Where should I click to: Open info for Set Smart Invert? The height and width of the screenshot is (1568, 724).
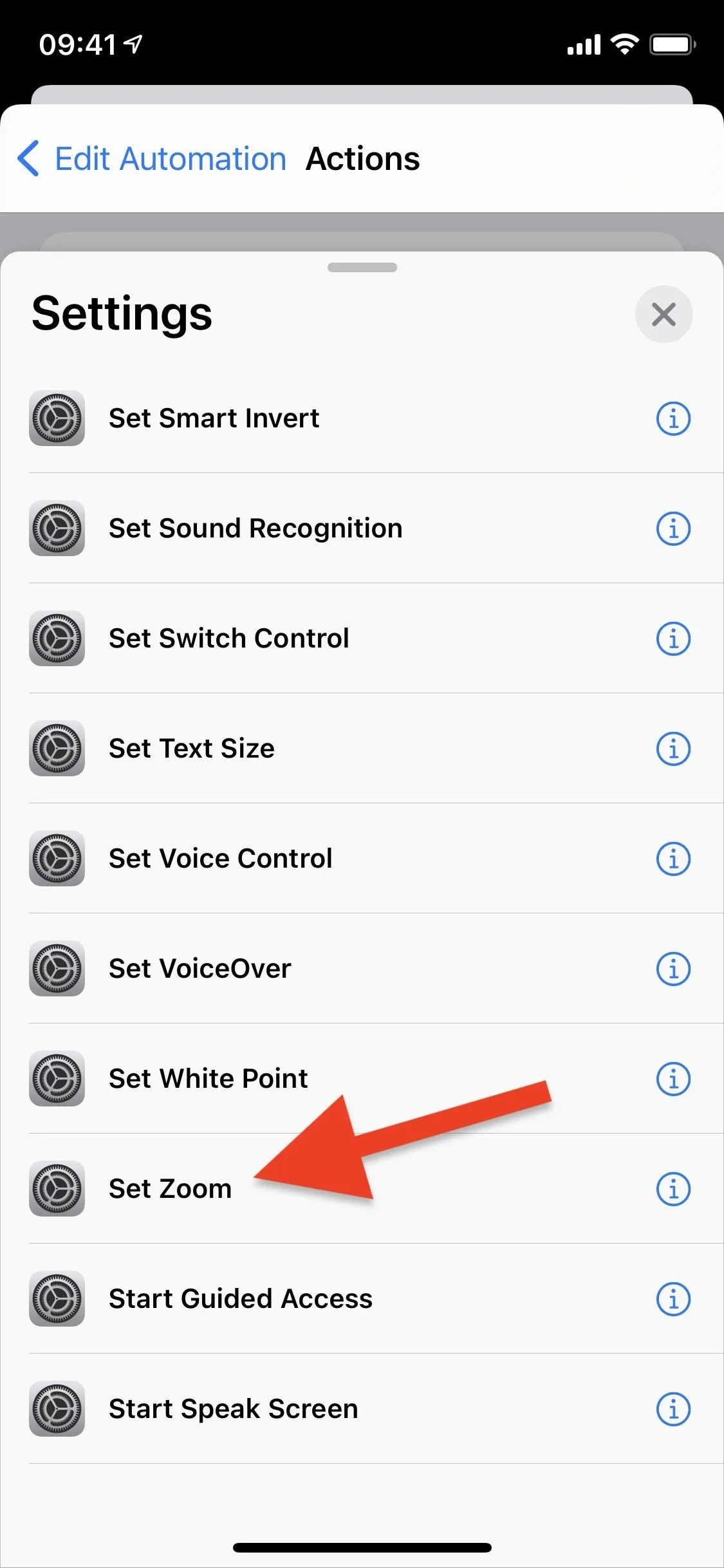click(x=673, y=418)
